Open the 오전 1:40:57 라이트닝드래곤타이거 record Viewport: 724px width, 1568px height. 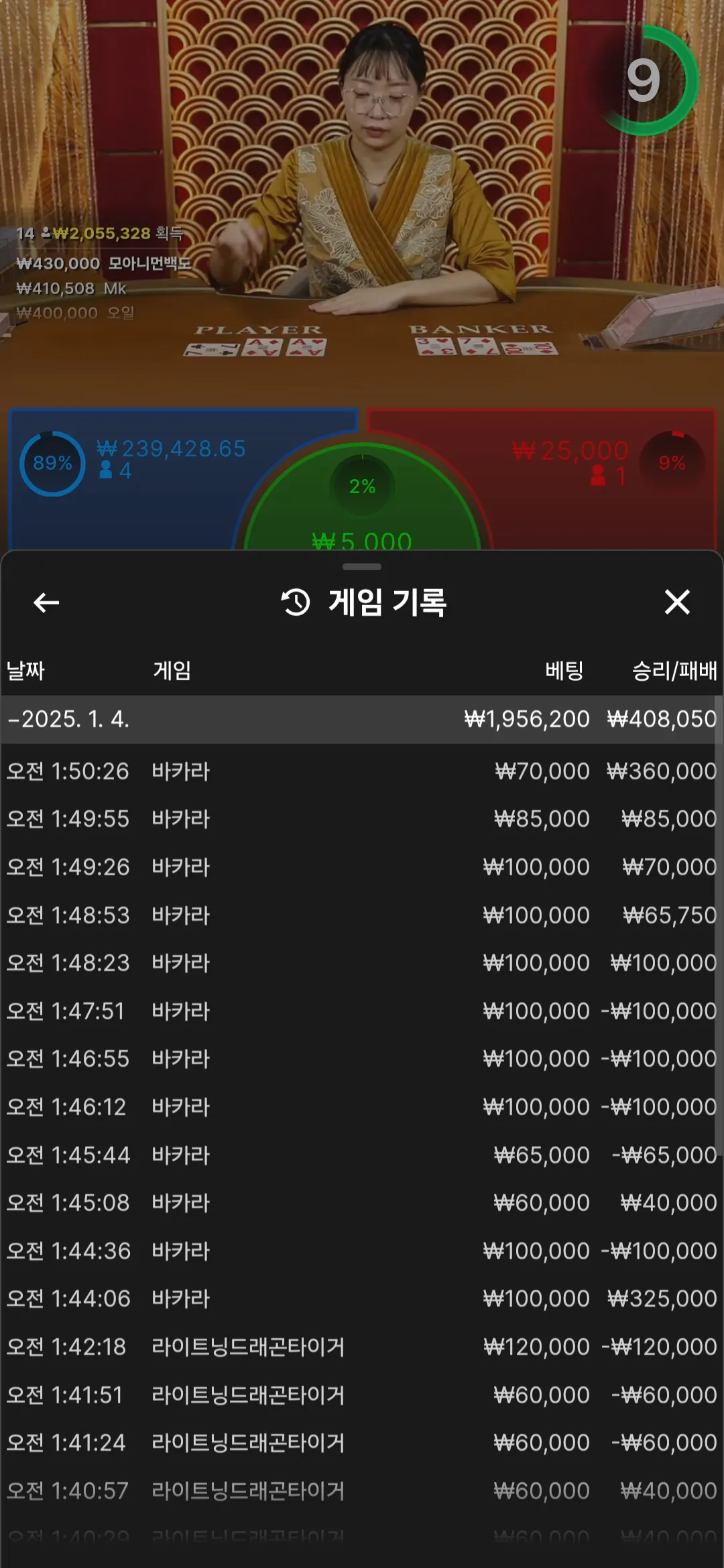[x=362, y=1491]
